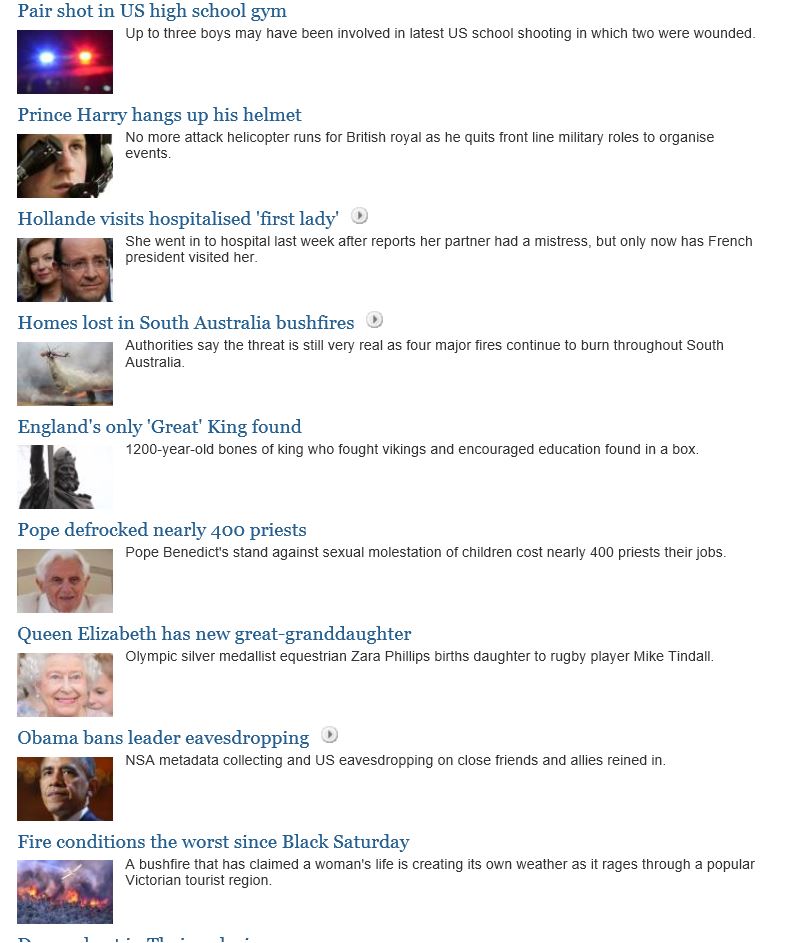Screen dimensions: 810x943
Task: Open 'Queen Elizabeth has new great-granddaughter' headline
Action: click(x=214, y=634)
